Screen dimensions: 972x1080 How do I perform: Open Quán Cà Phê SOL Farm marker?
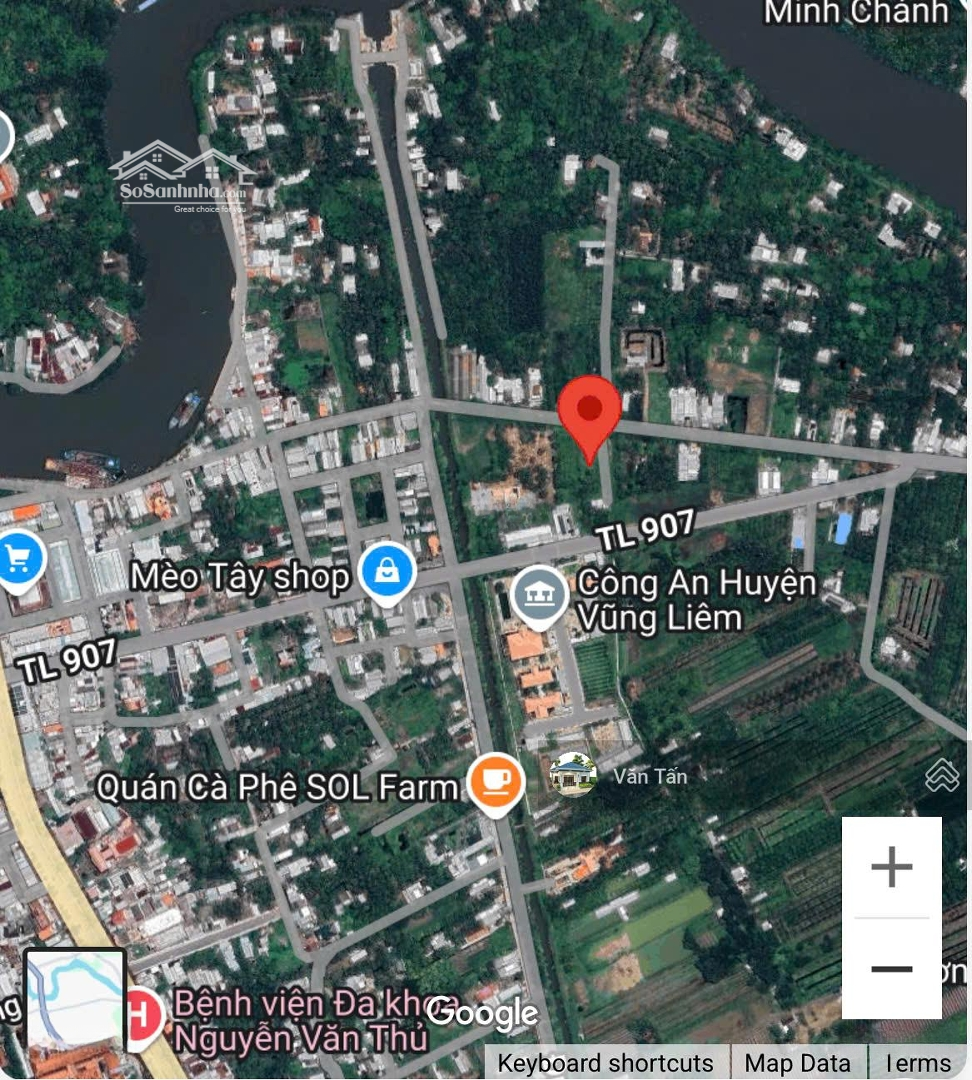point(496,781)
